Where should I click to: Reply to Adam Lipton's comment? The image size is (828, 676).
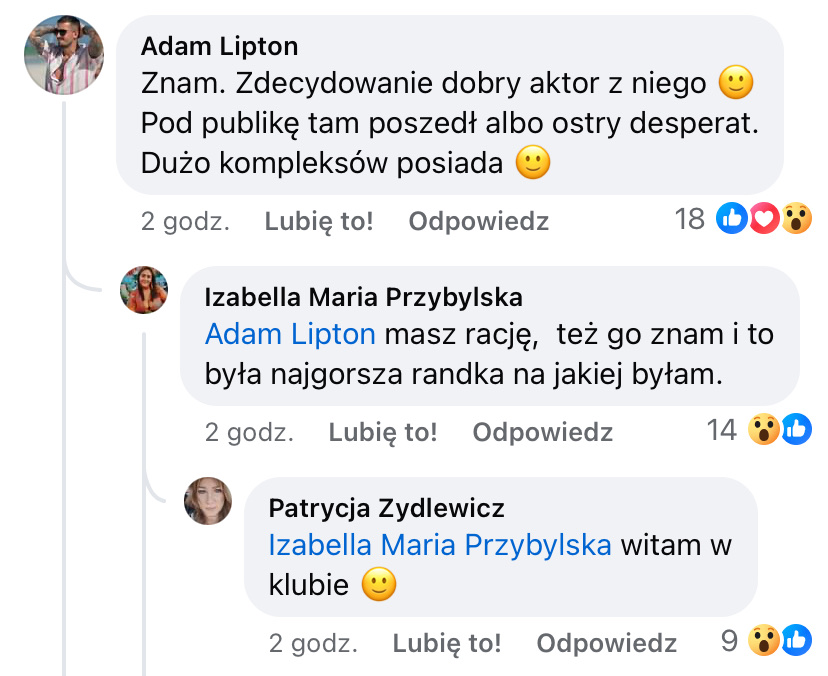(478, 221)
